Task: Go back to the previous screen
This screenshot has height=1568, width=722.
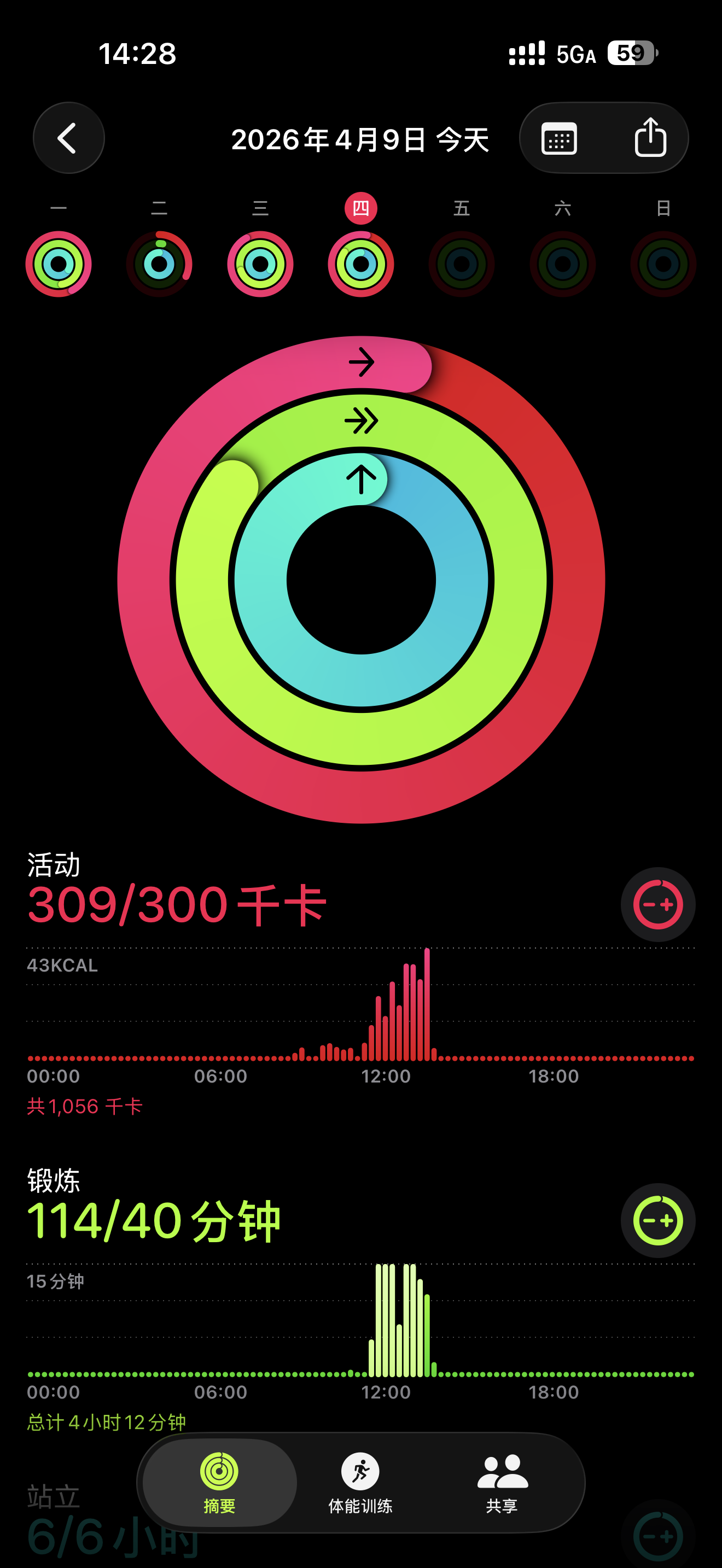Action: [x=68, y=138]
